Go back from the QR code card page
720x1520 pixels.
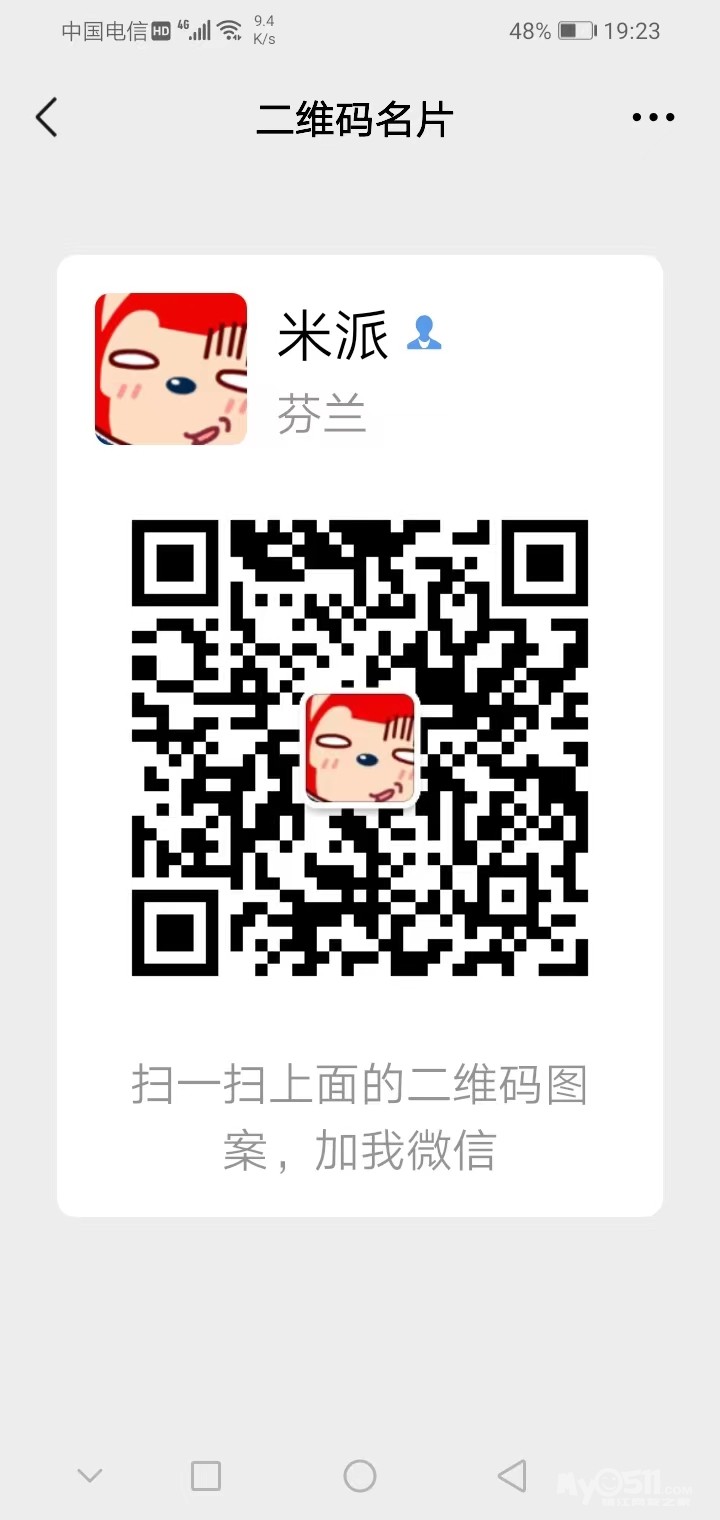click(x=47, y=118)
